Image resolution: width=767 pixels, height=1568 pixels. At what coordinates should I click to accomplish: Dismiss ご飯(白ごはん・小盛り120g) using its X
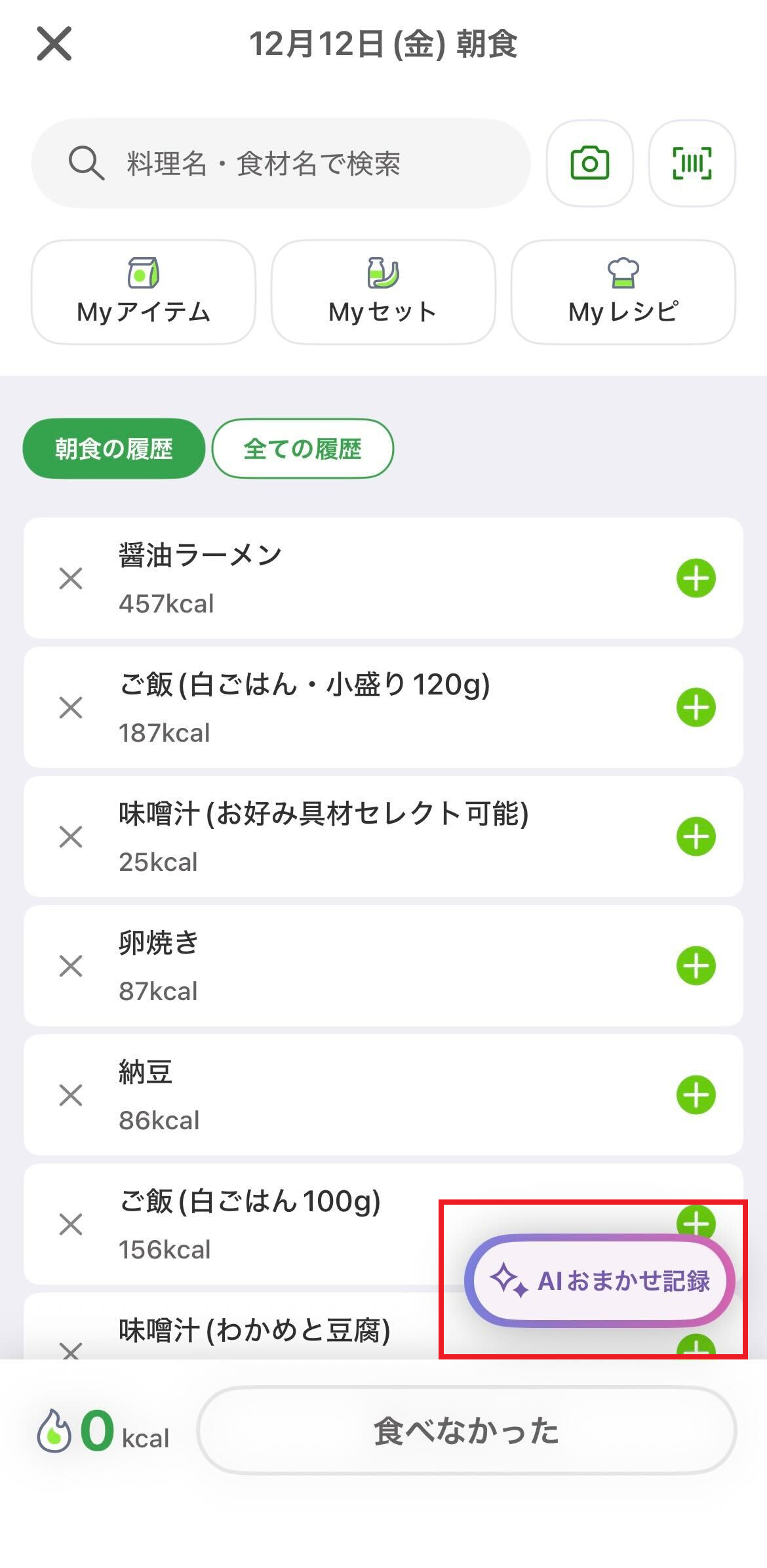[70, 708]
